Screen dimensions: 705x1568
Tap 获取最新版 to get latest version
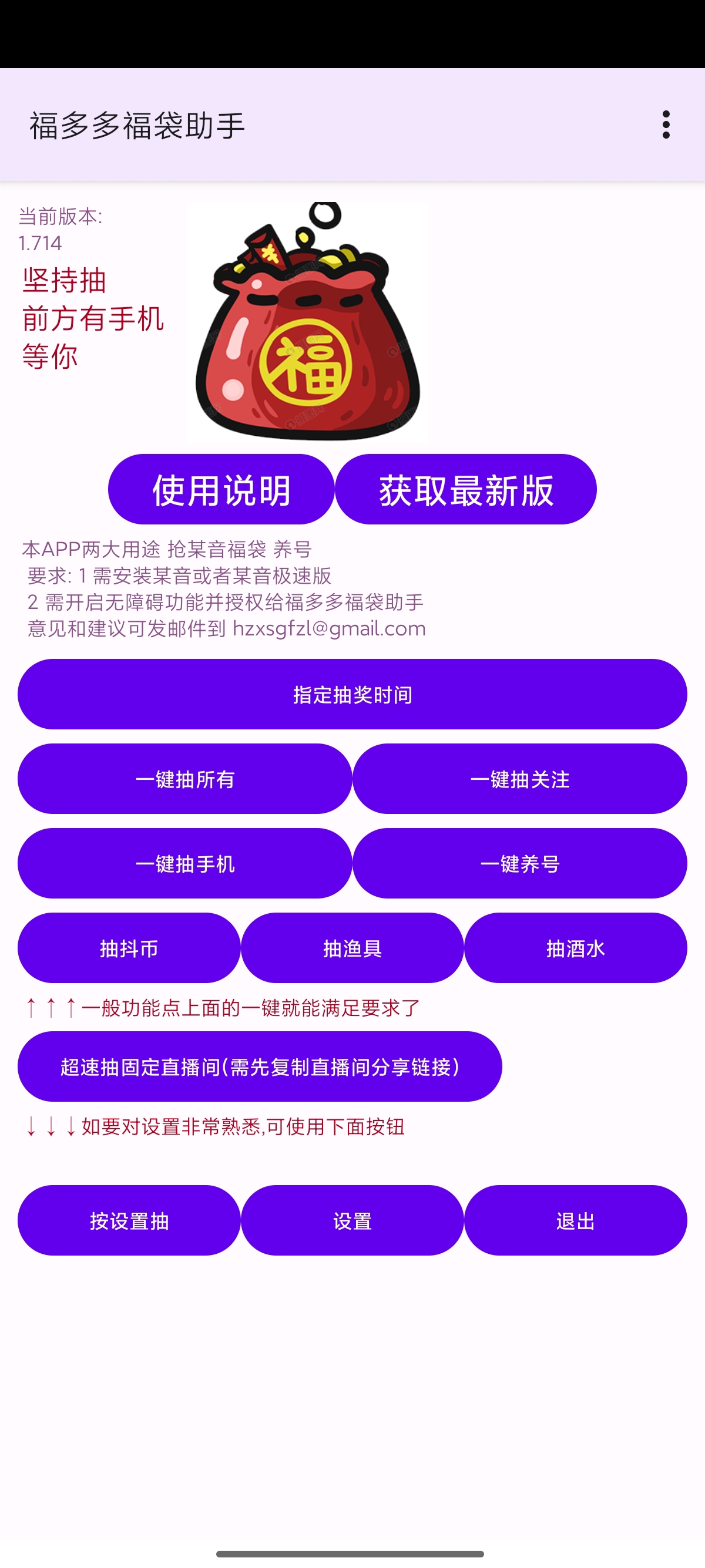466,489
